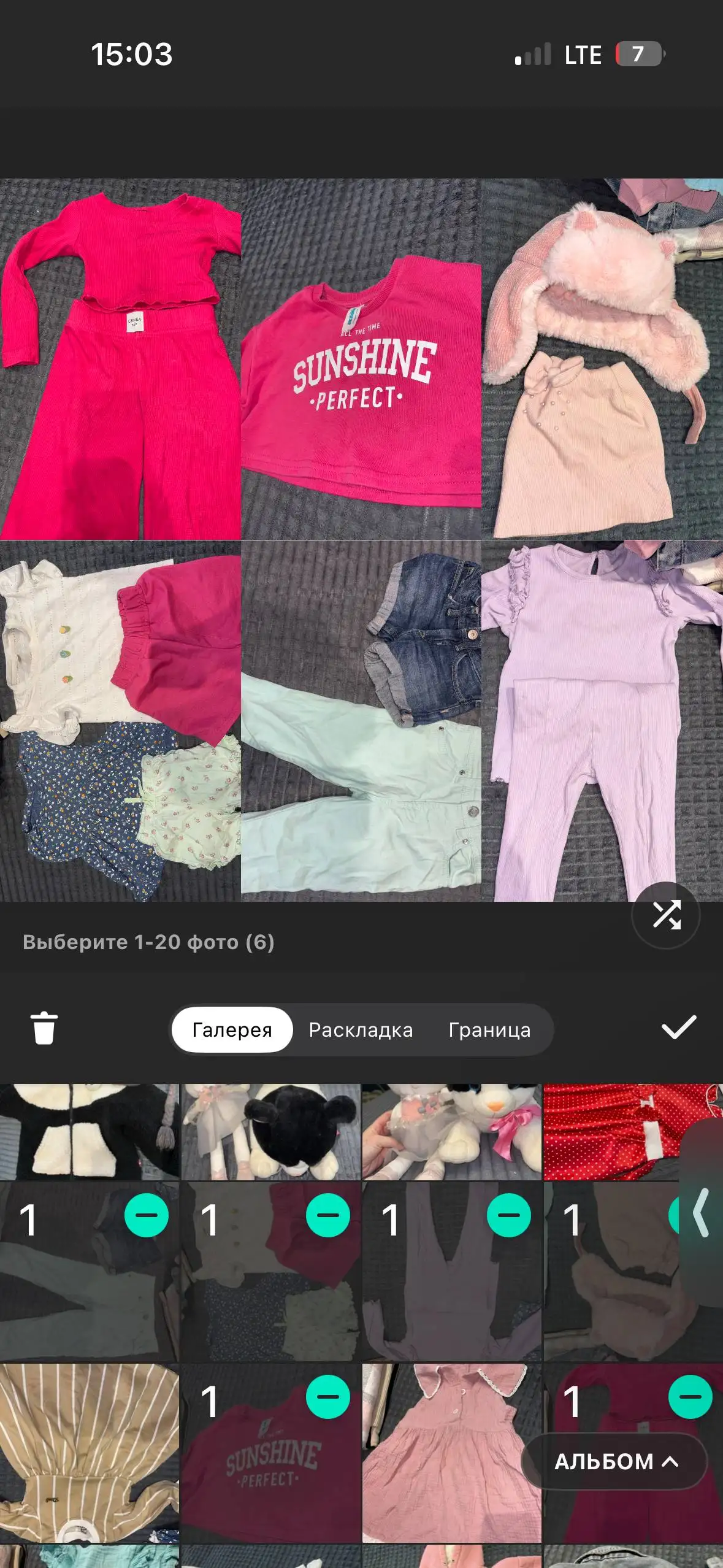Screen dimensions: 723x1568
Task: Deselect the purple outfit photo
Action: (x=508, y=1215)
